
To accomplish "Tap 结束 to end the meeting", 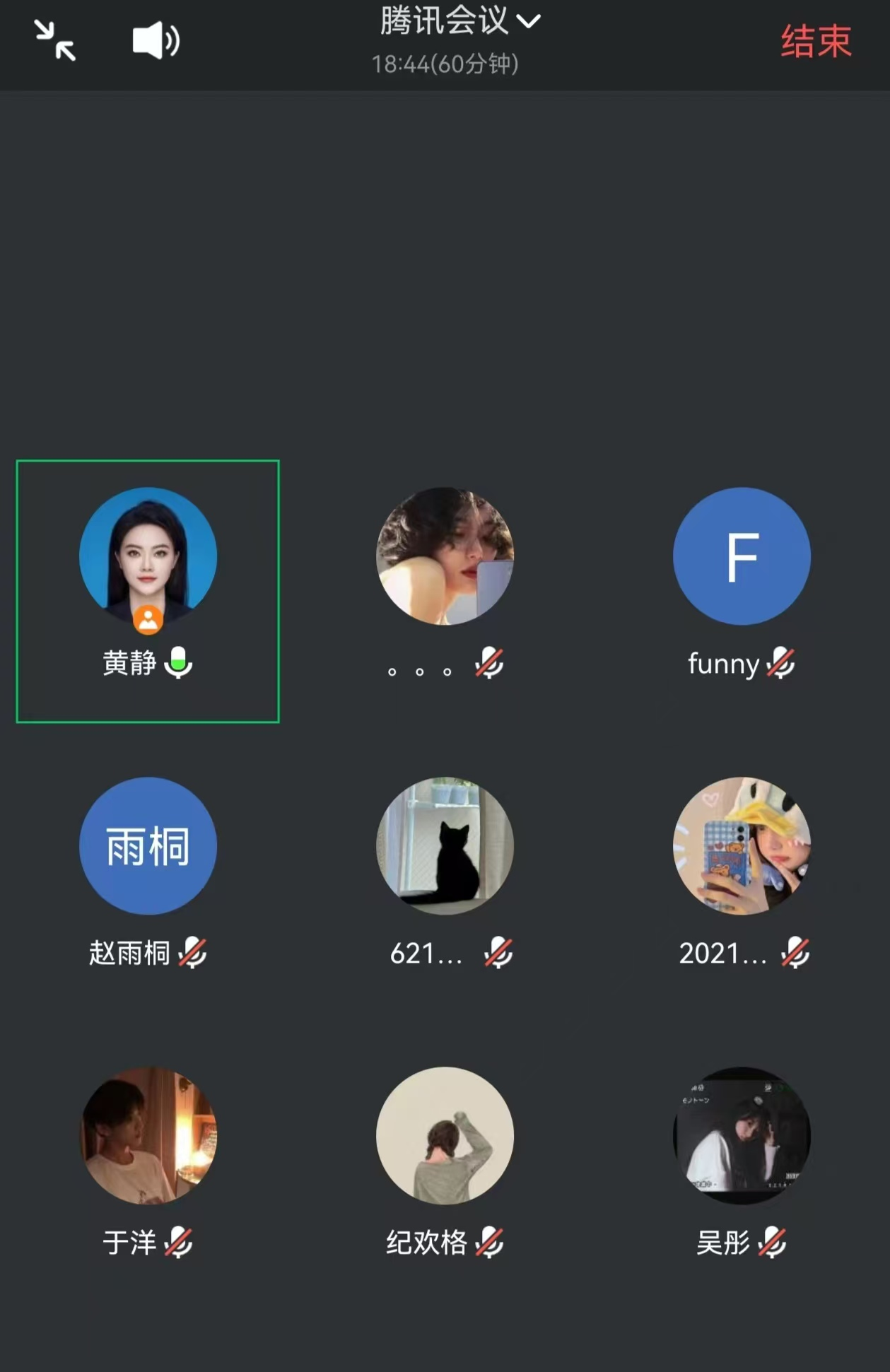I will 816,42.
